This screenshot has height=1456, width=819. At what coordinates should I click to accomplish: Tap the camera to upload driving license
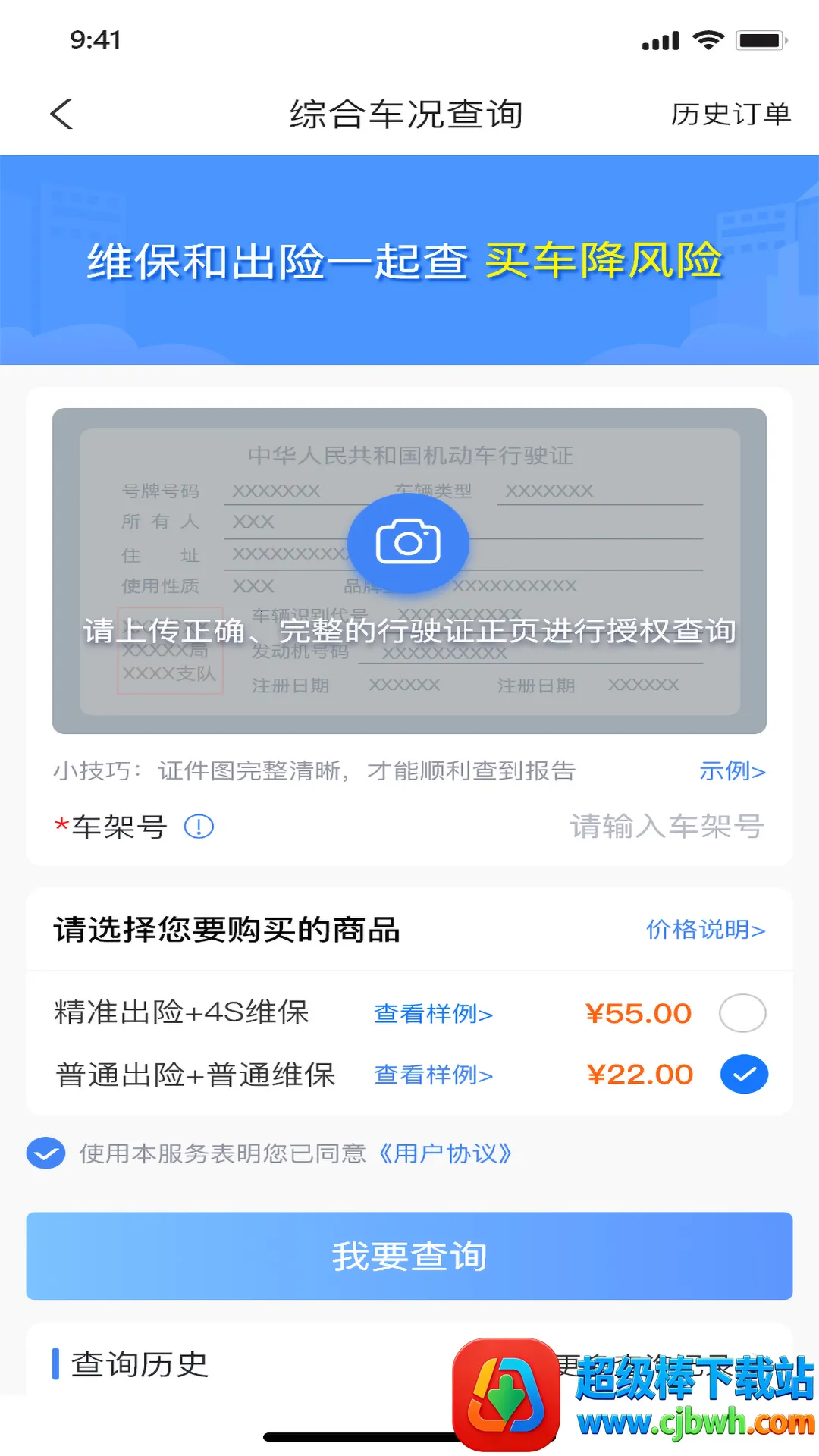click(x=408, y=543)
